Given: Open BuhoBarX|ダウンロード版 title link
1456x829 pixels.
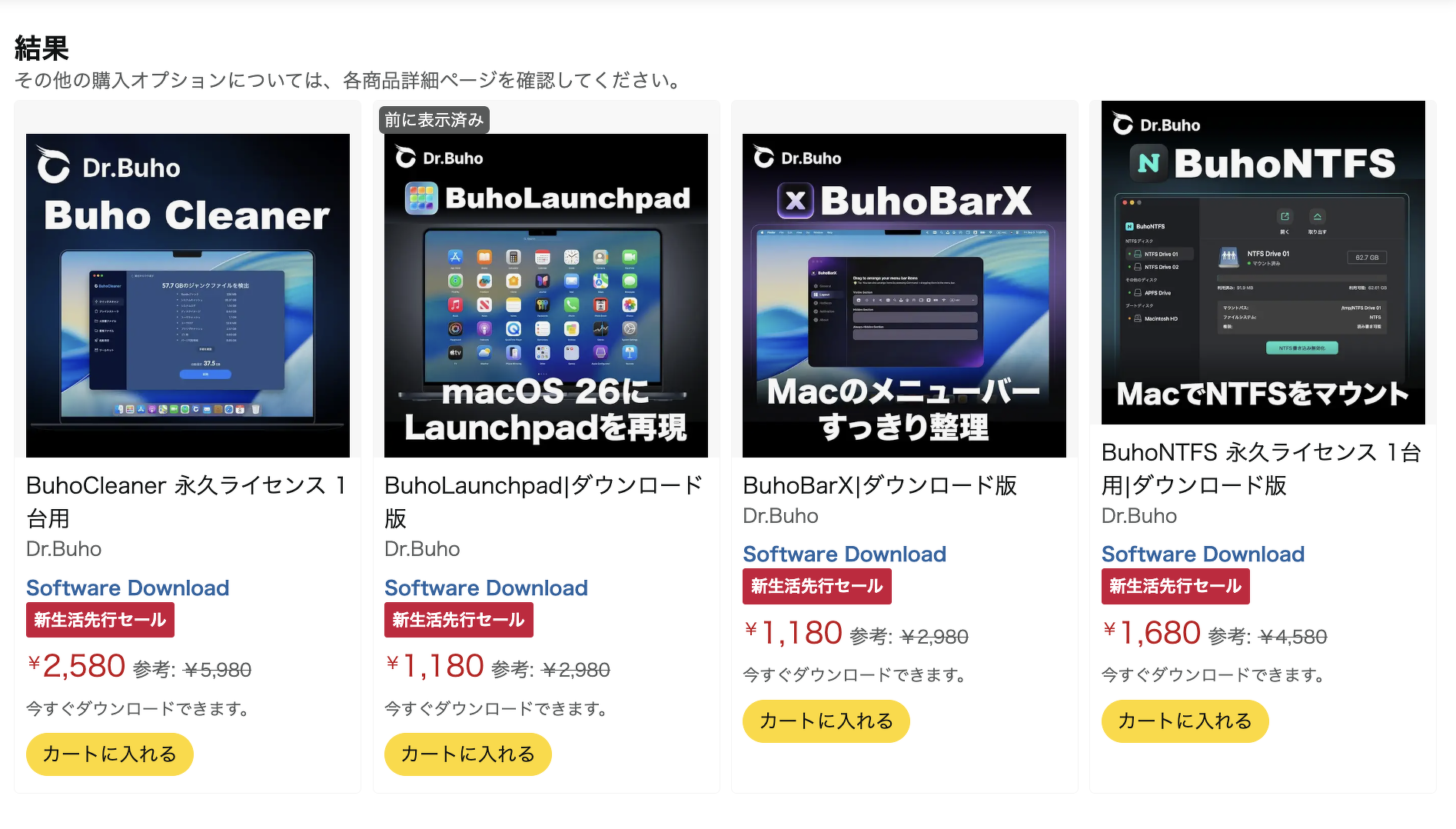Looking at the screenshot, I should (x=879, y=485).
